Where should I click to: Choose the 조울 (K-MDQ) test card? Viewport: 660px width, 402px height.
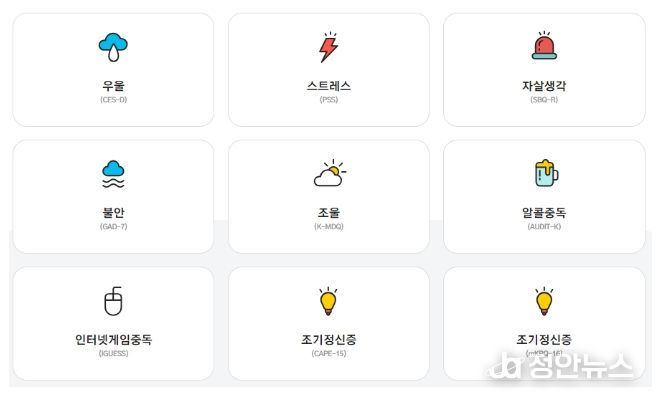coord(329,196)
